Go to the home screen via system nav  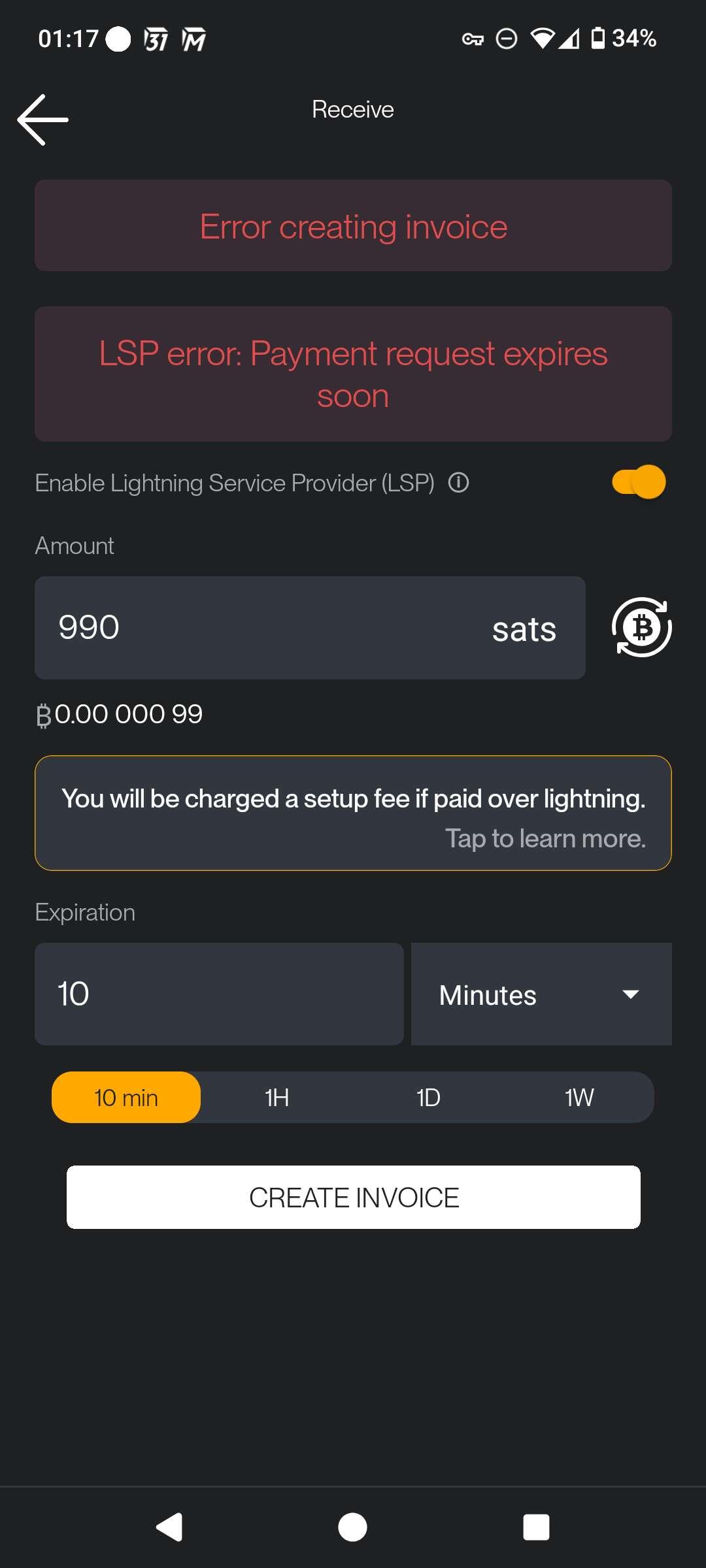(x=352, y=1527)
